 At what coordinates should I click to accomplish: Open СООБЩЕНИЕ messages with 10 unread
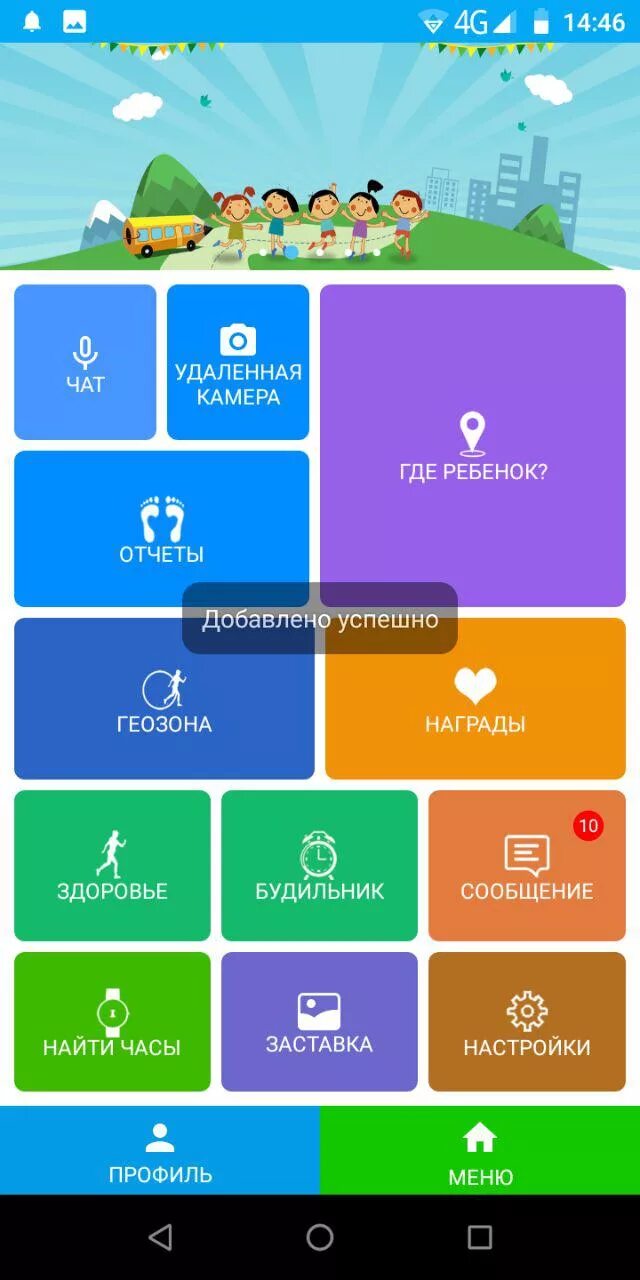(x=527, y=865)
